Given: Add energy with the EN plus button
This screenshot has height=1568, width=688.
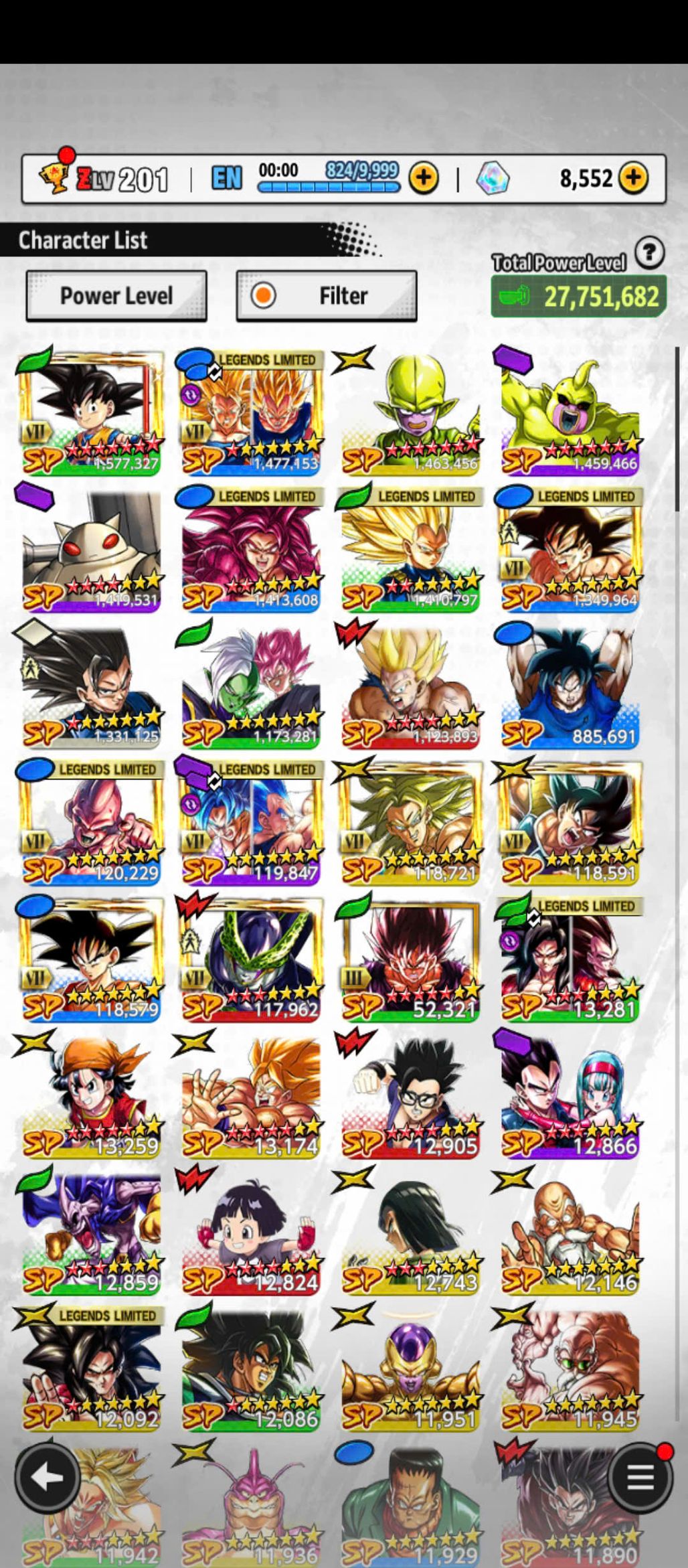Looking at the screenshot, I should [424, 178].
